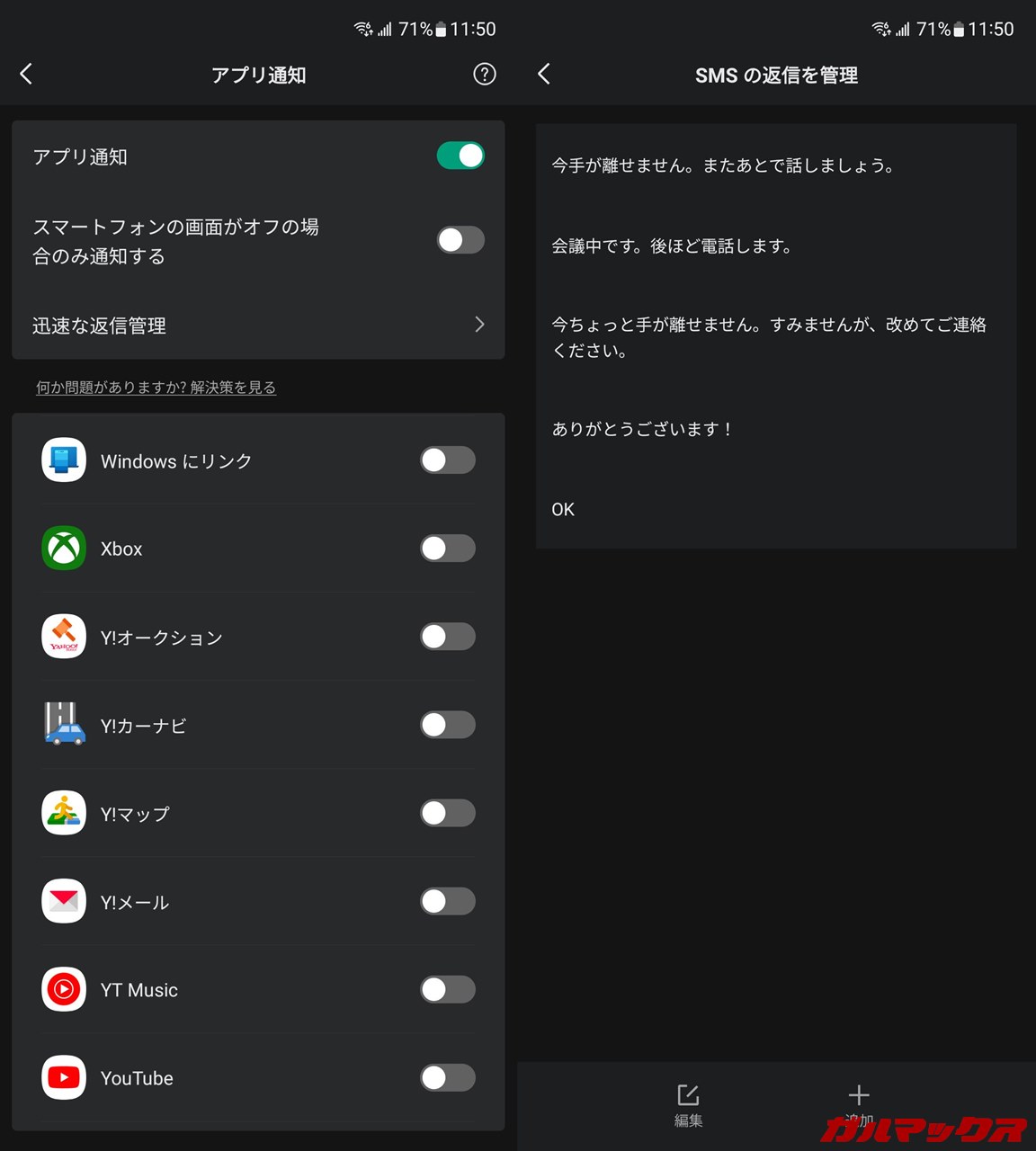Viewport: 1036px width, 1151px height.
Task: Enable notifications for Windows にリンク
Action: coord(447,460)
